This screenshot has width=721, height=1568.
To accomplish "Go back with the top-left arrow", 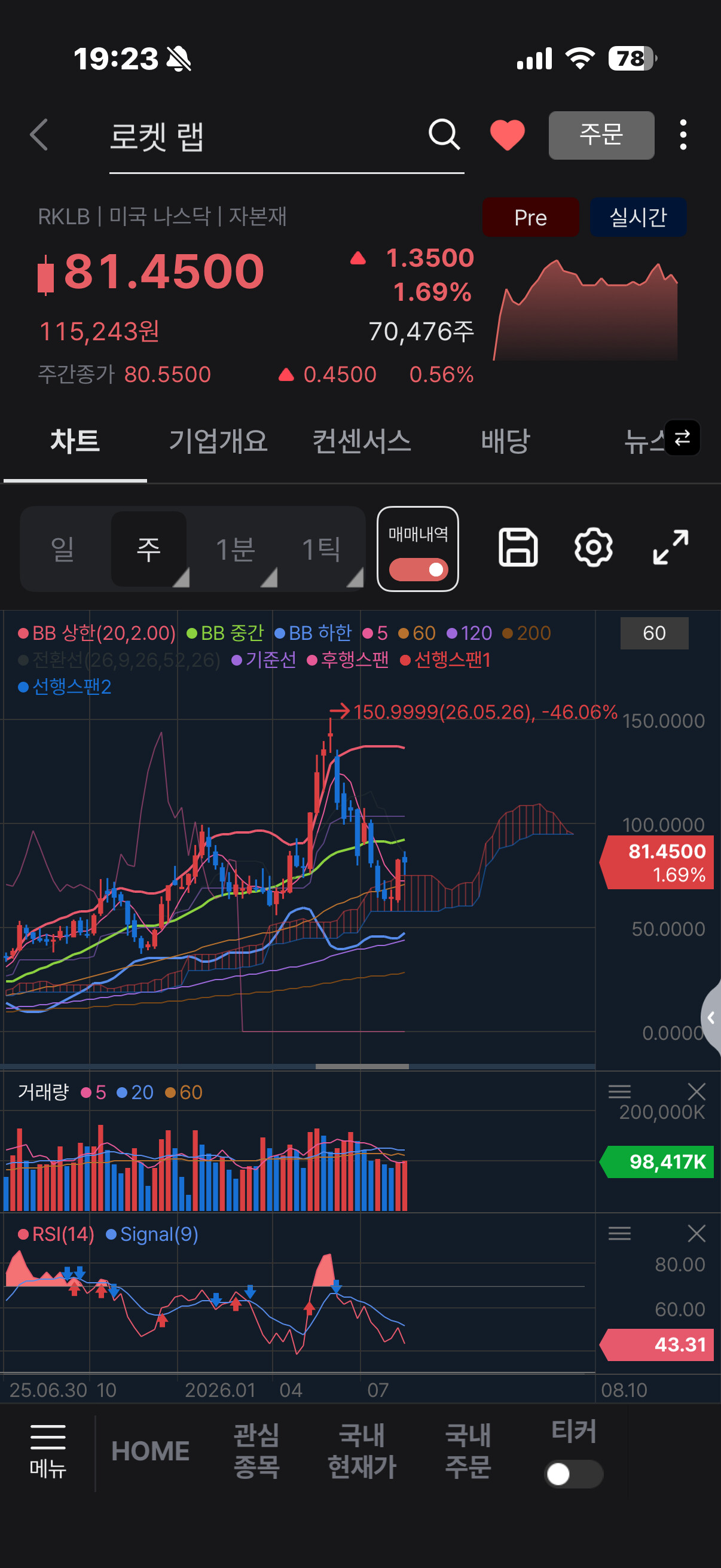I will 39,135.
